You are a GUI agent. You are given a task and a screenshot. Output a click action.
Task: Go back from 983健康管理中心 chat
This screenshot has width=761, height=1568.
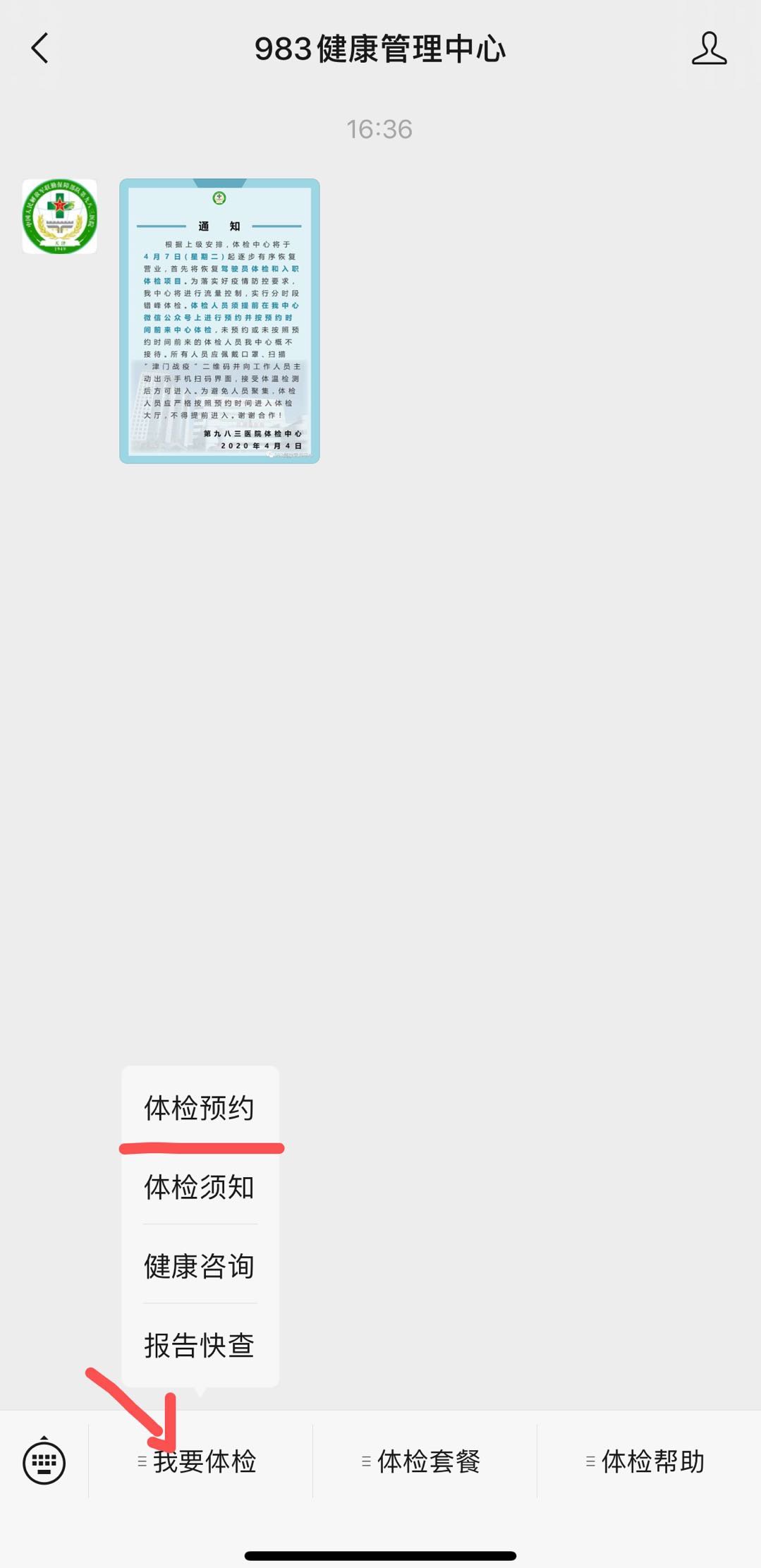[x=40, y=49]
